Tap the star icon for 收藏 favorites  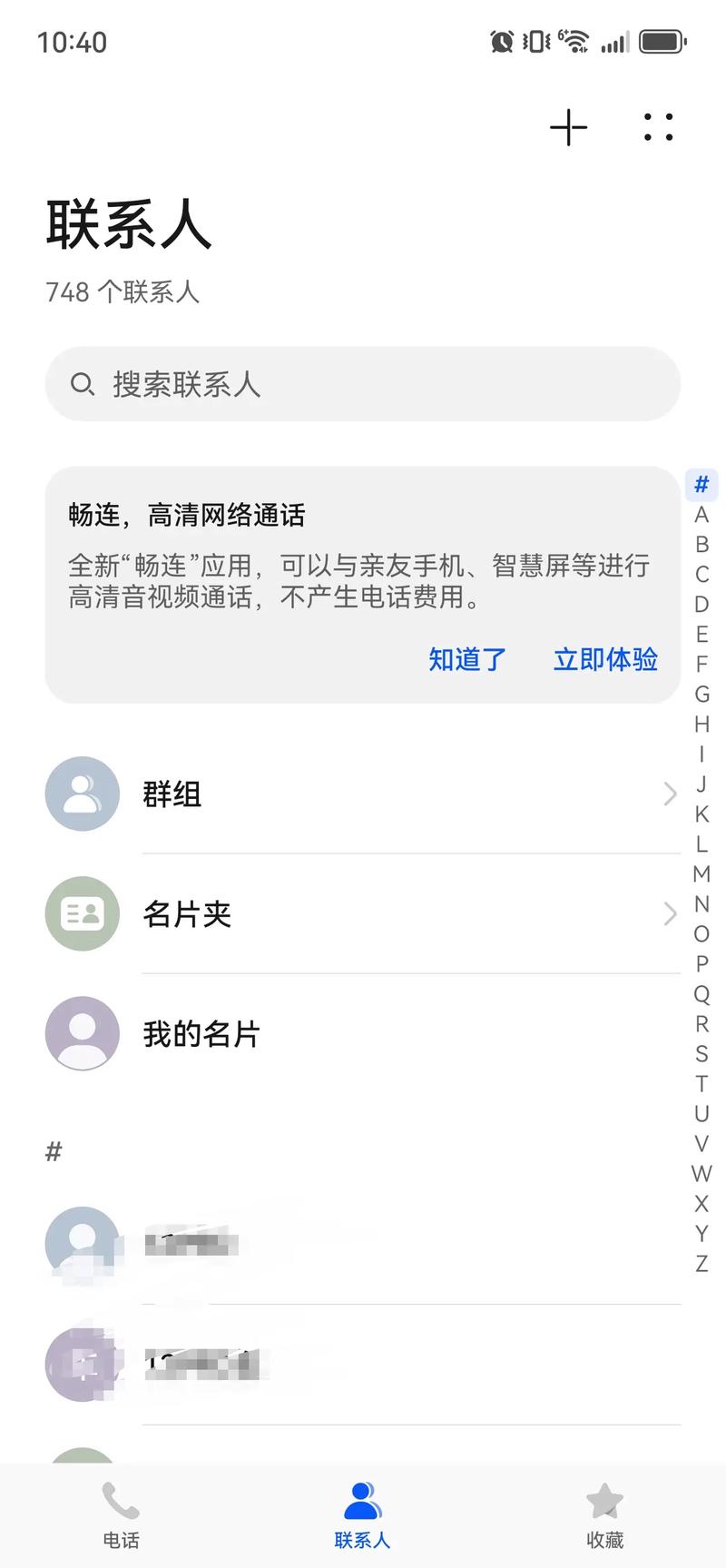point(604,1499)
